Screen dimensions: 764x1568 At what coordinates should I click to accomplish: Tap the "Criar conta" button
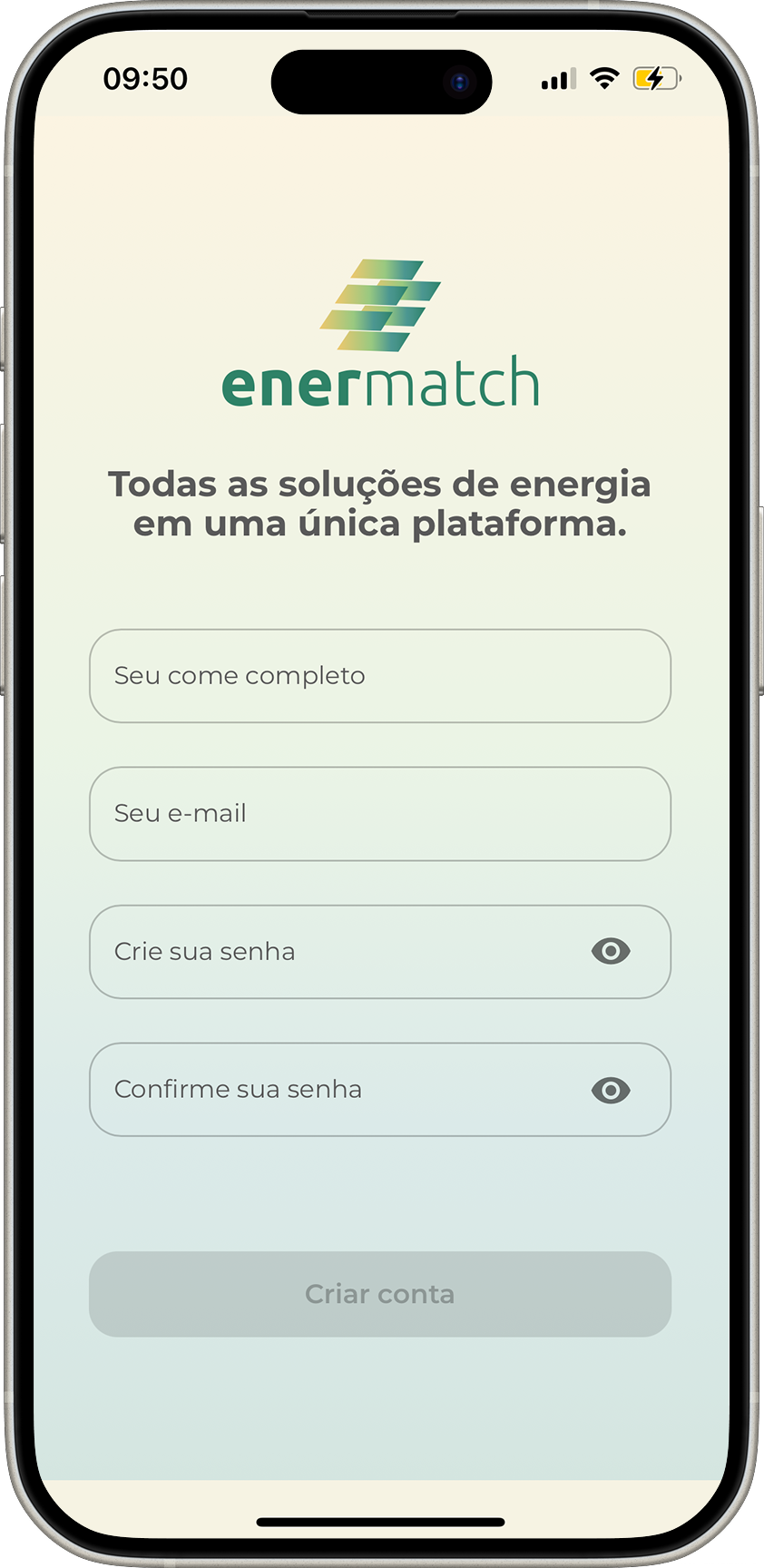pos(379,1294)
